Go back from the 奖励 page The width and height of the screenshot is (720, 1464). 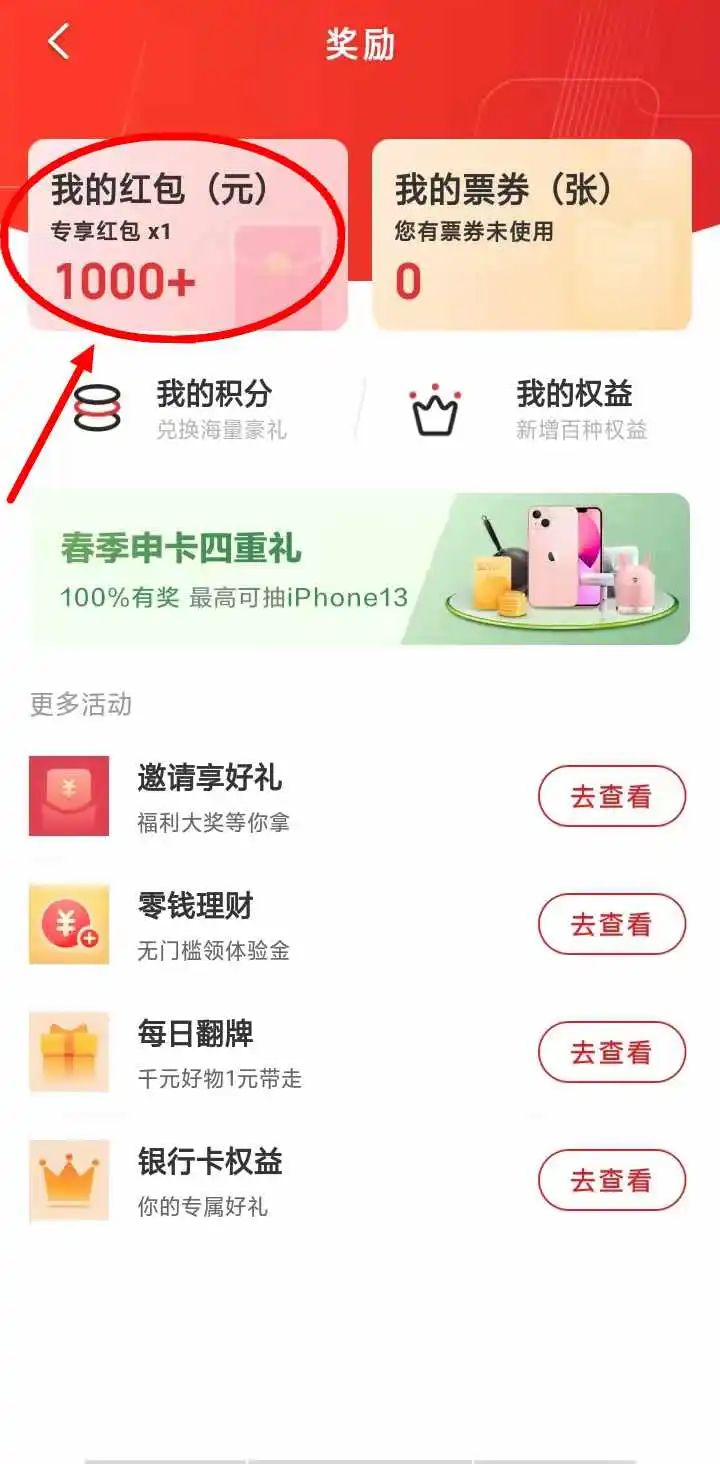tap(58, 43)
